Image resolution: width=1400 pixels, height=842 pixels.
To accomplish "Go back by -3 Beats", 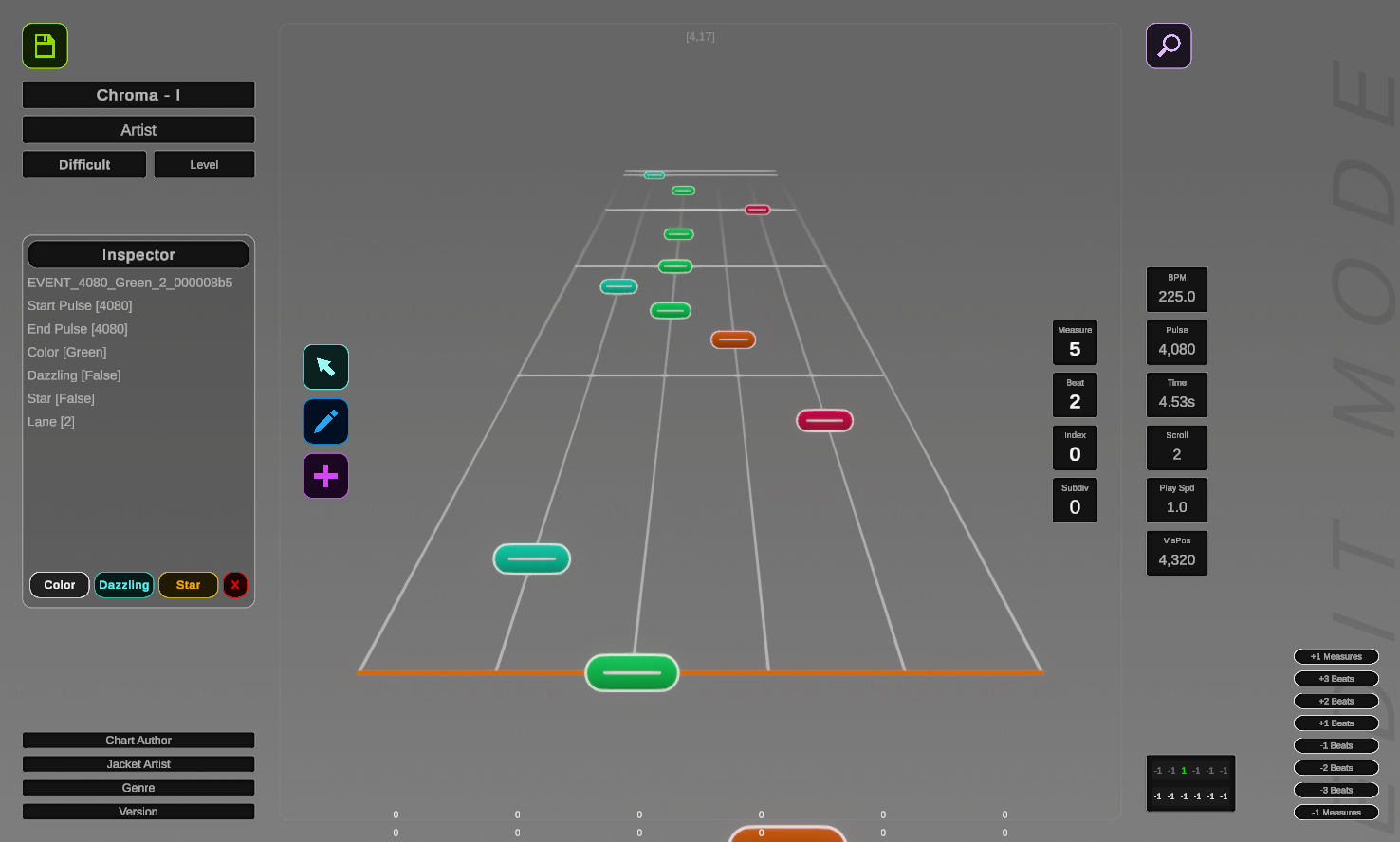I will [1336, 790].
